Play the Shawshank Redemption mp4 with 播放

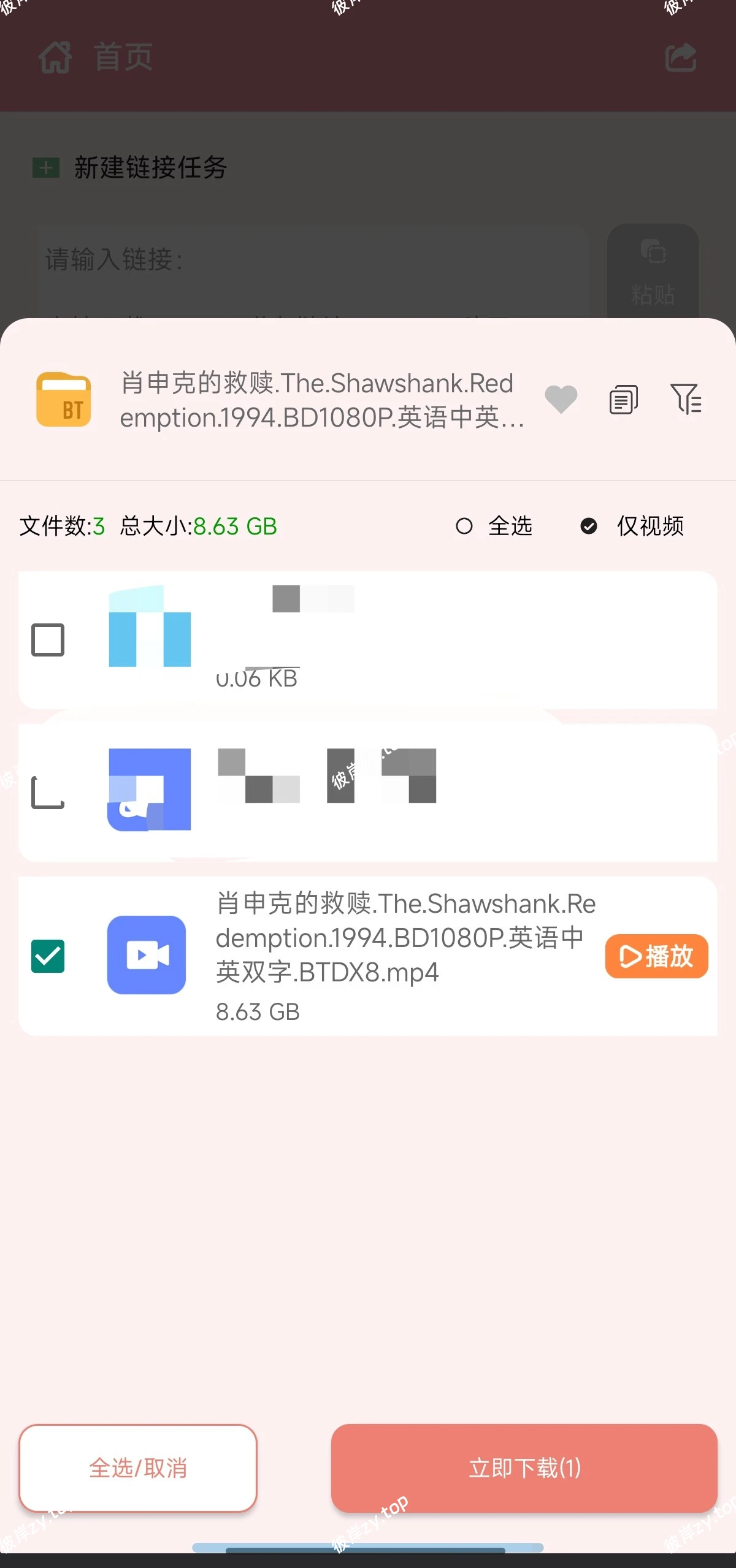[656, 956]
